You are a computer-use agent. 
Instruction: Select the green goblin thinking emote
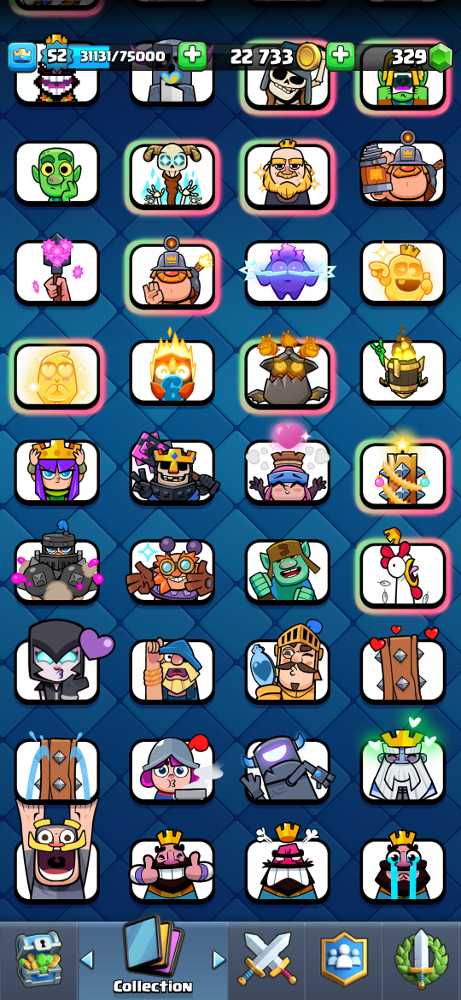click(57, 172)
